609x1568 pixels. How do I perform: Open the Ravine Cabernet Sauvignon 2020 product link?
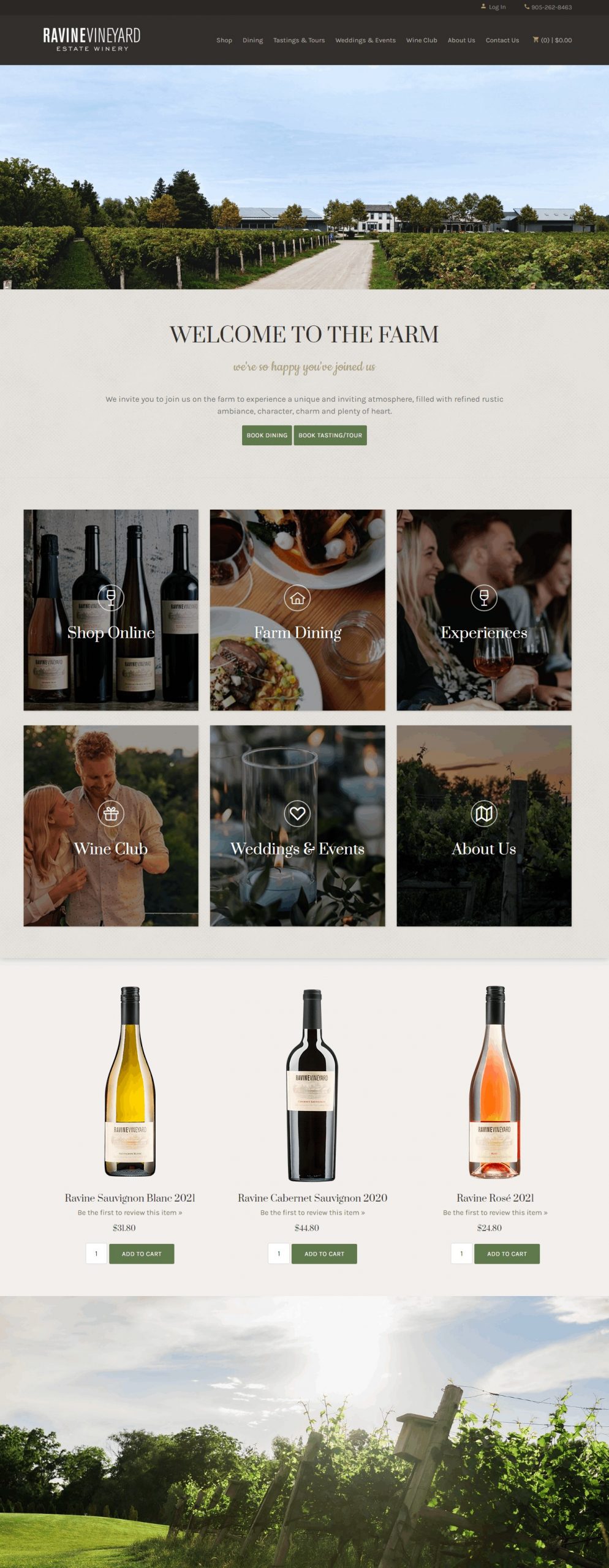pos(313,1197)
